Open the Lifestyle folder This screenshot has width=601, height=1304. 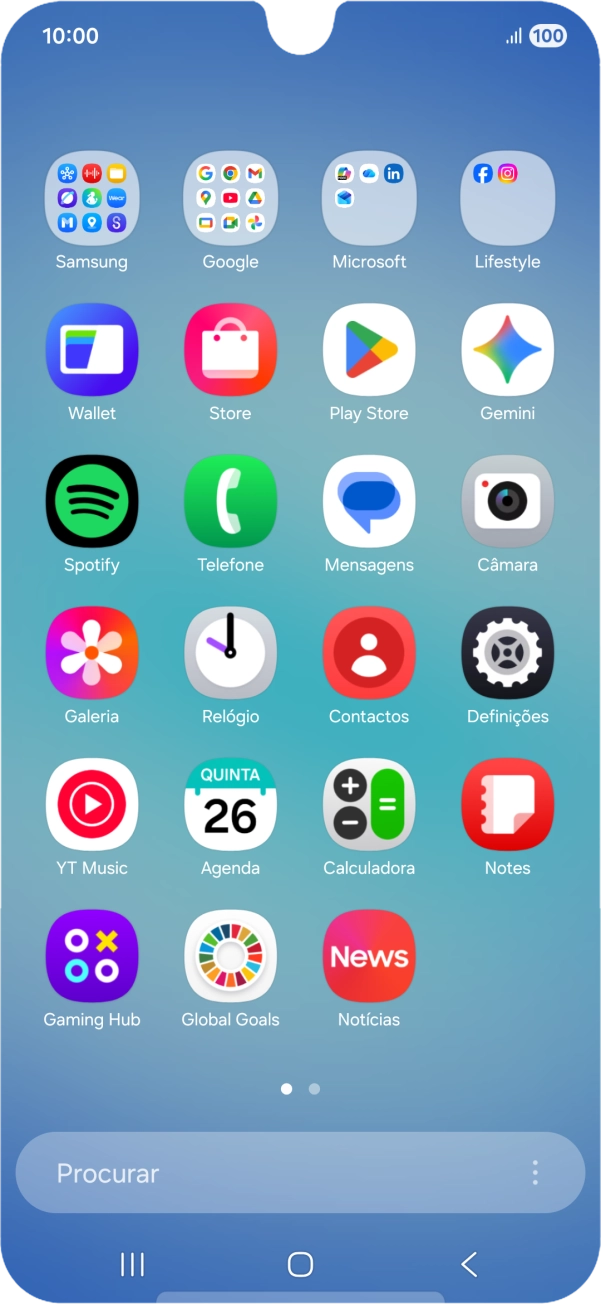[x=507, y=198]
